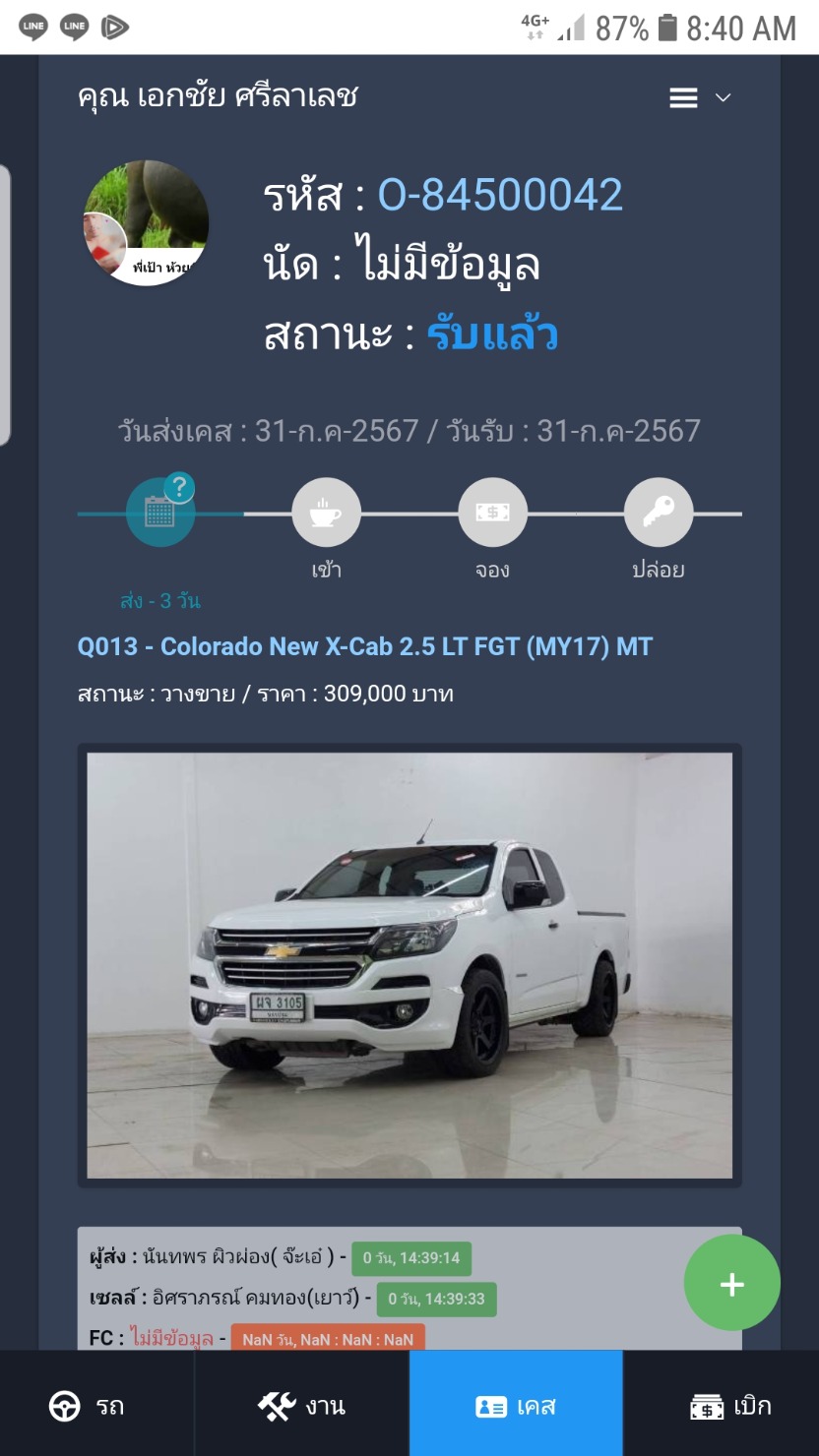Open the Q013 Colorado New X-Cab link
This screenshot has width=819, height=1456.
(365, 646)
